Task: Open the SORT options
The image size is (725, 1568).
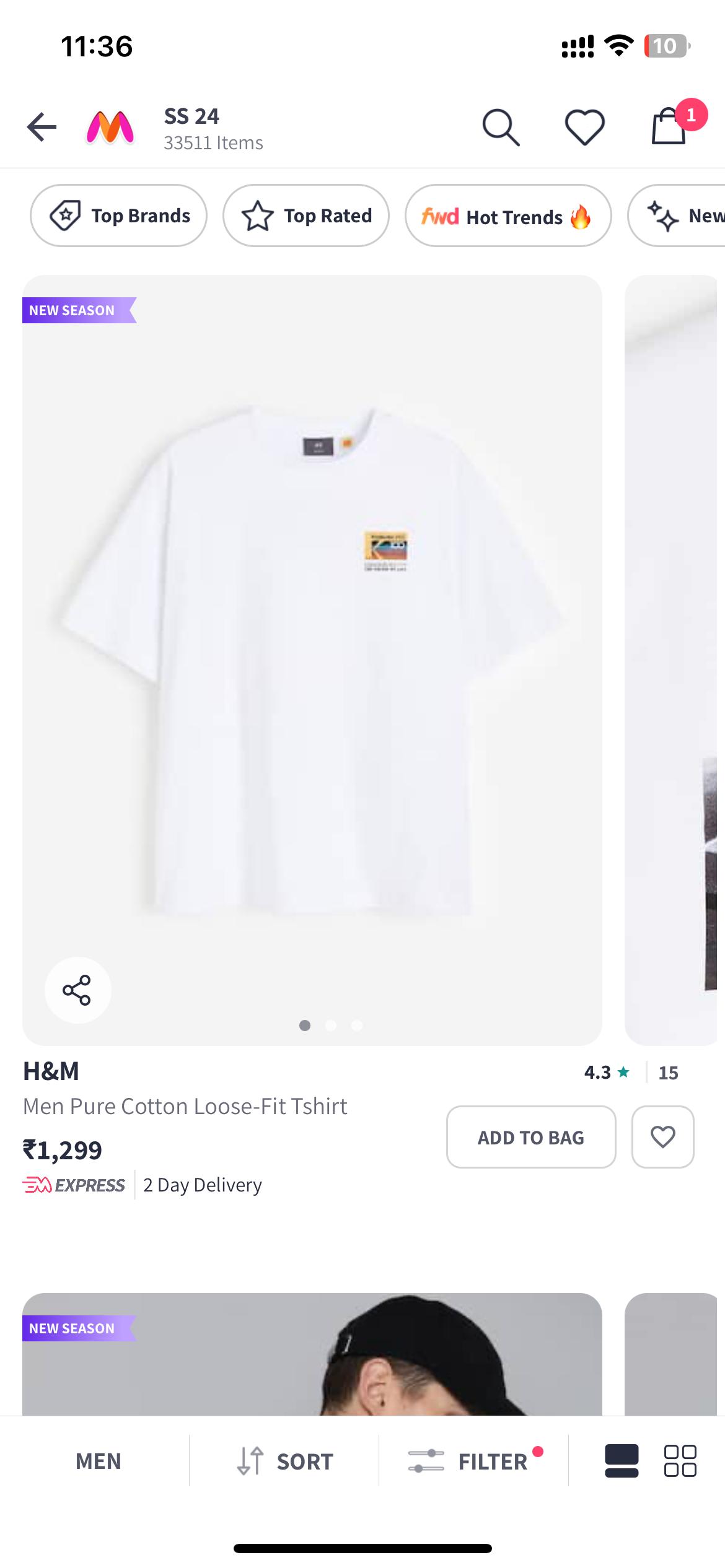Action: tap(285, 1461)
